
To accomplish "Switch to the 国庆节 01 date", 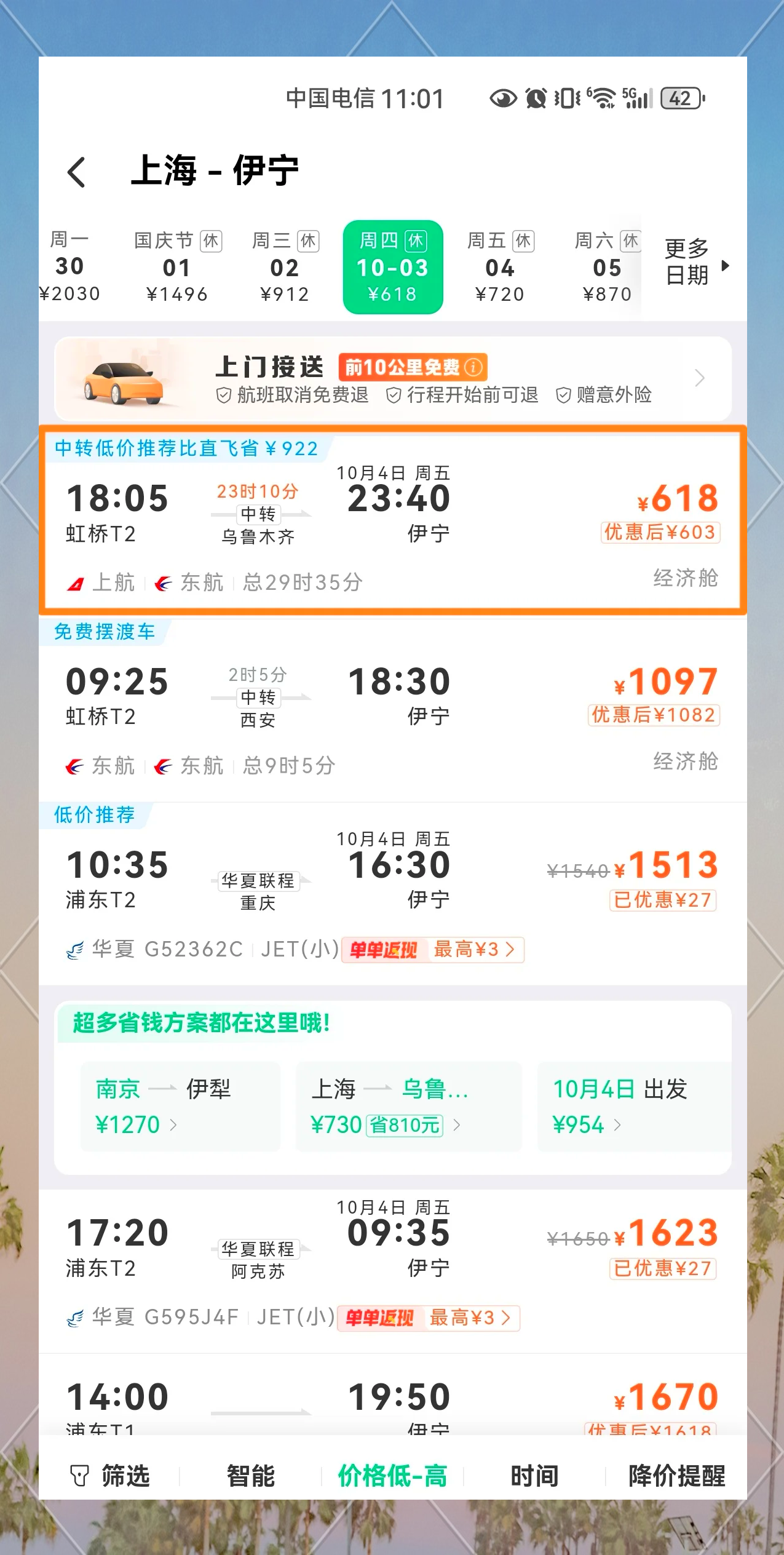I will (177, 267).
